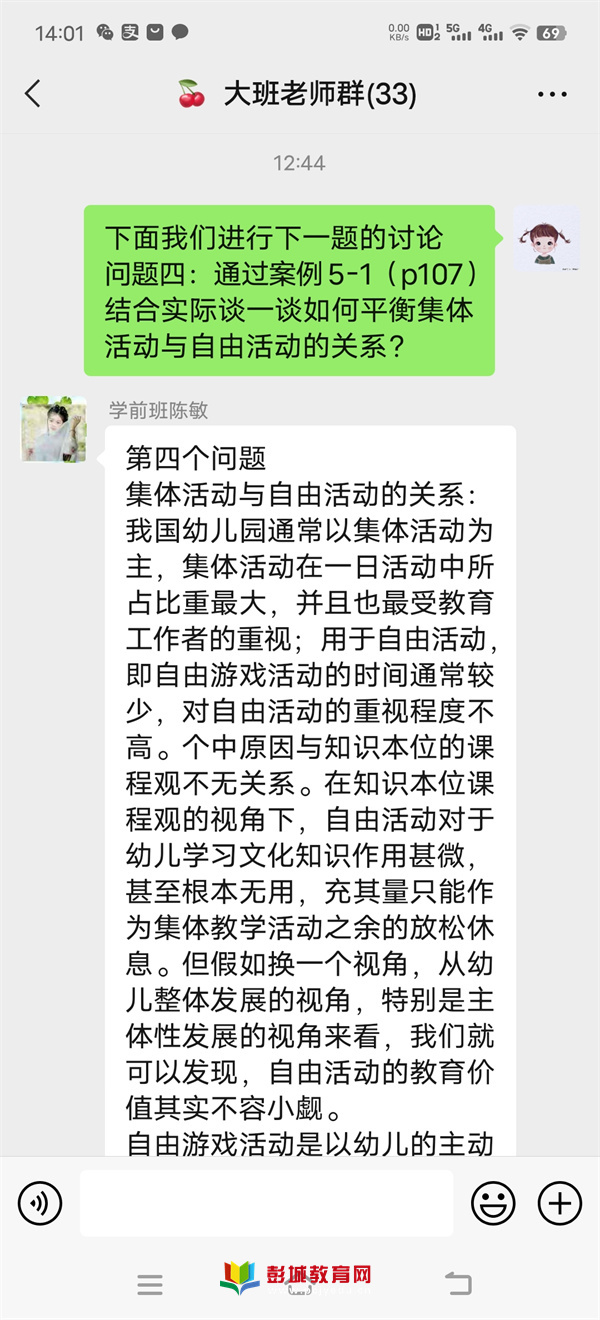Viewport: 600px width, 1320px height.
Task: Go back from the group chat
Action: 33,94
